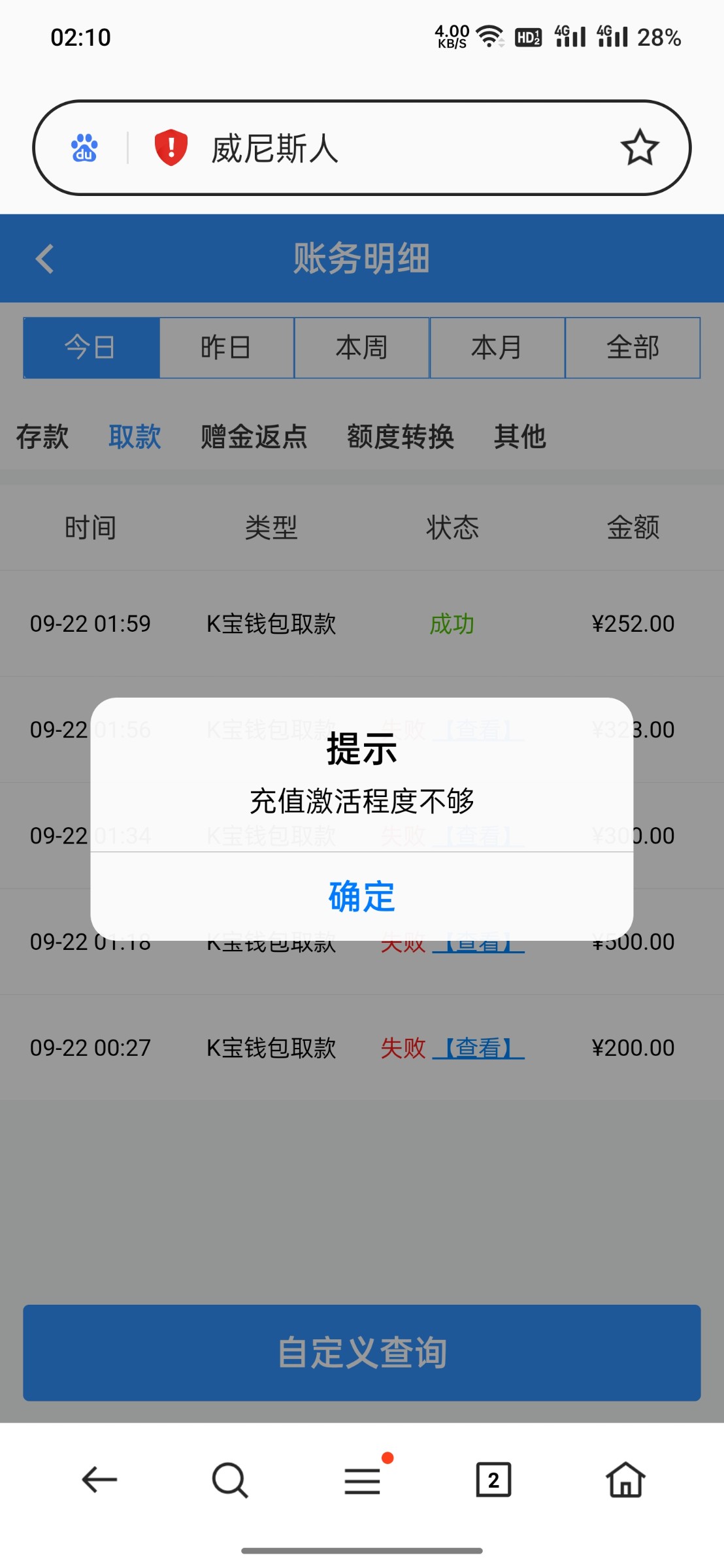The height and width of the screenshot is (1568, 724).
Task: Switch to 额度转换 records
Action: point(400,436)
